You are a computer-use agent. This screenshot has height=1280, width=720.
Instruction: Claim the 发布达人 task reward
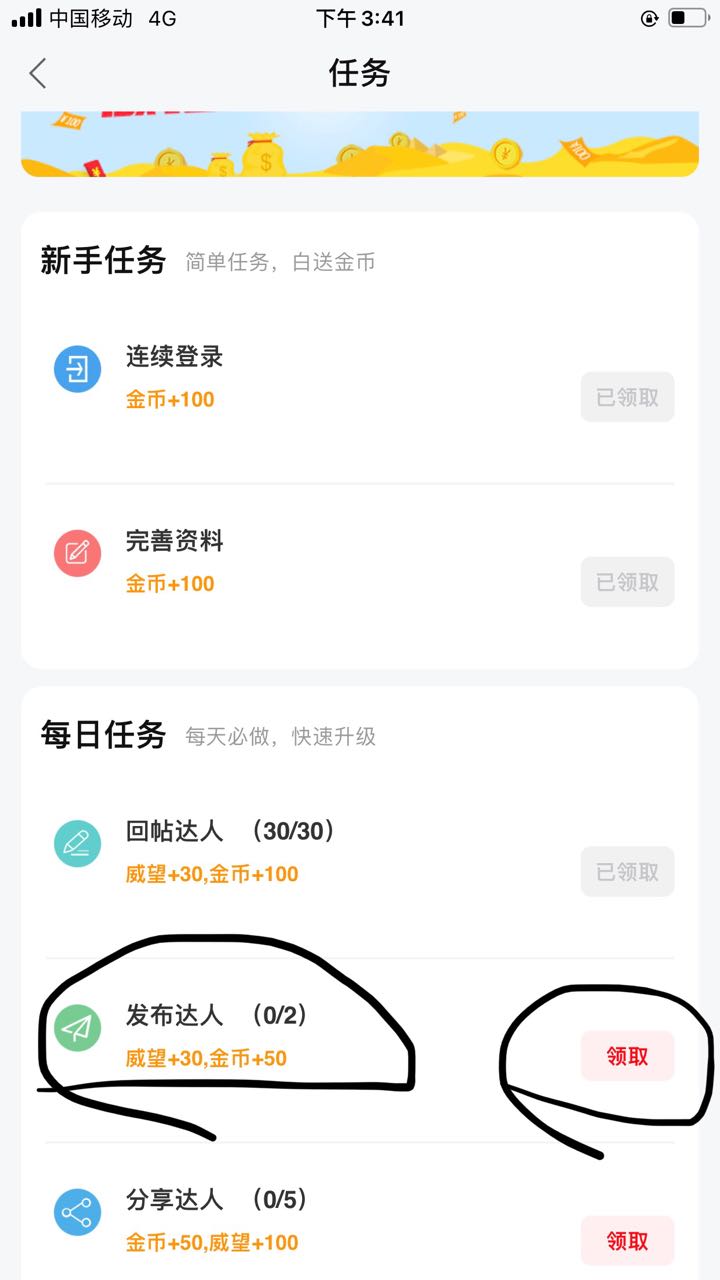point(628,1056)
